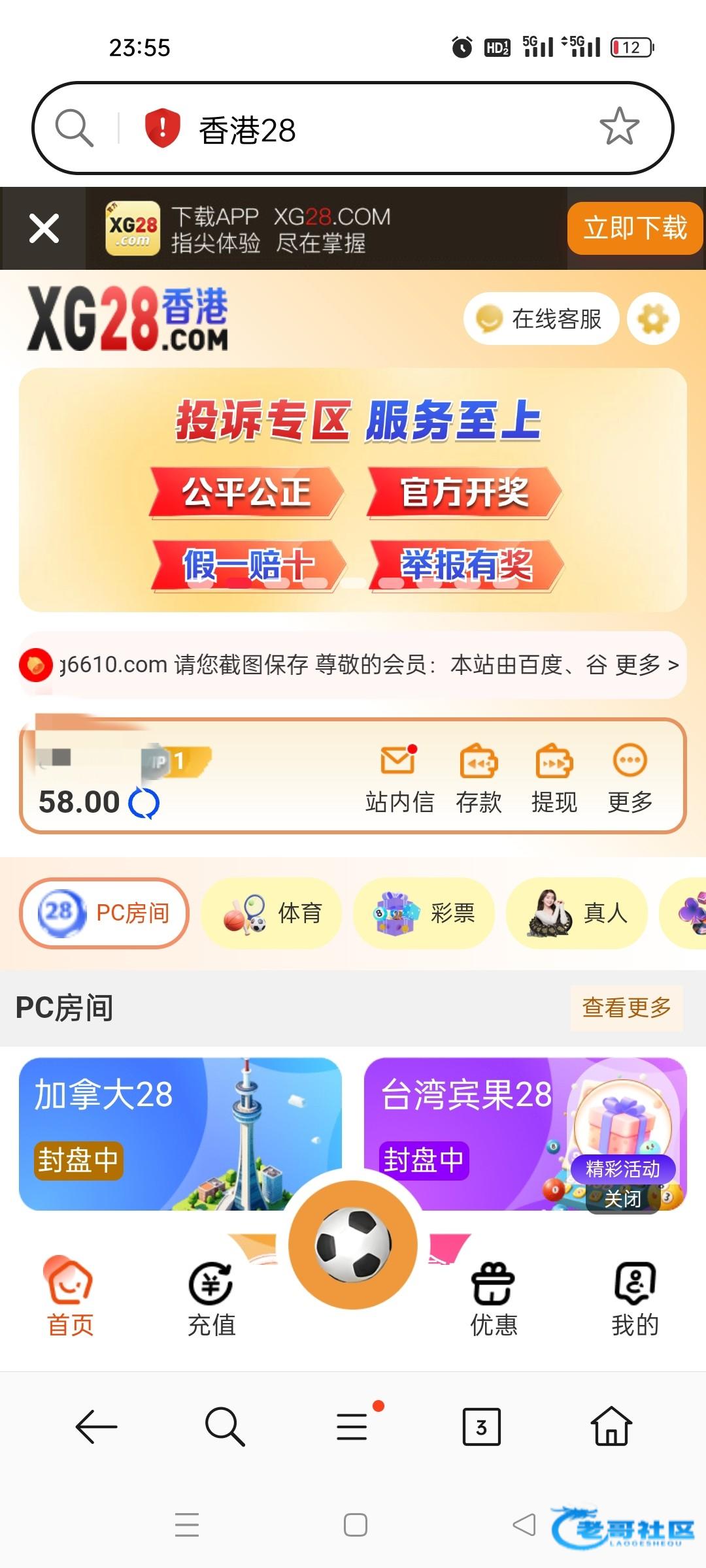Open the settings gear icon
This screenshot has width=706, height=1568.
653,319
